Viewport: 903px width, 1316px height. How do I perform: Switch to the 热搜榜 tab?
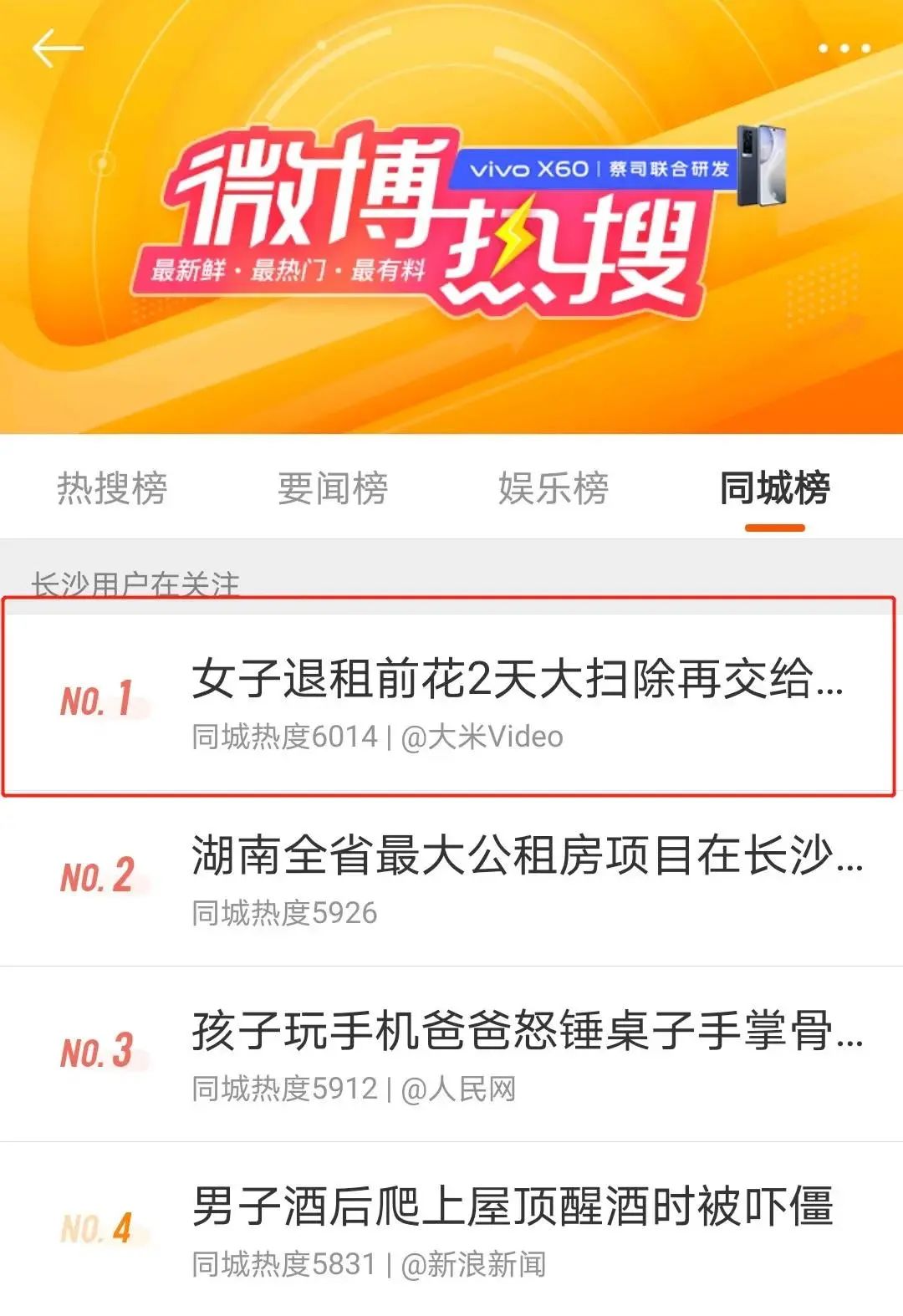click(112, 488)
